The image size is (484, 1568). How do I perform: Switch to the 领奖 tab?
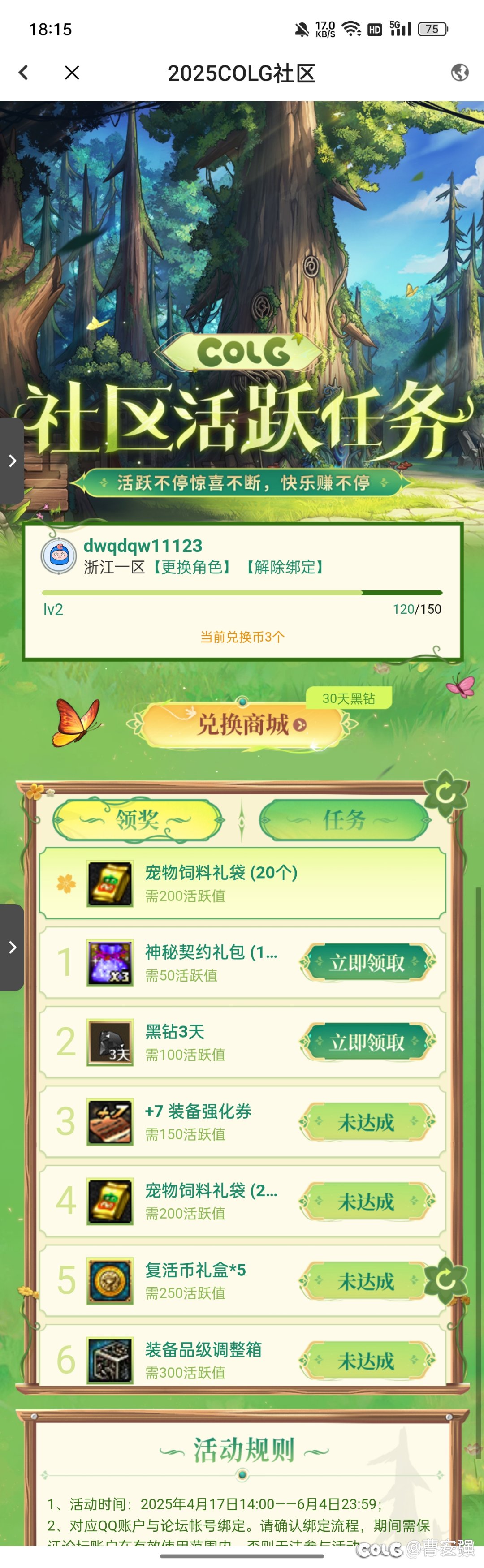(138, 820)
